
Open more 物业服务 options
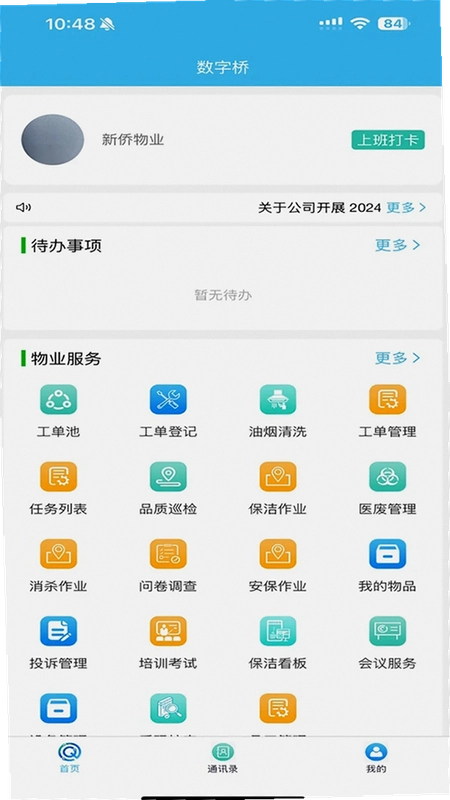coord(397,358)
